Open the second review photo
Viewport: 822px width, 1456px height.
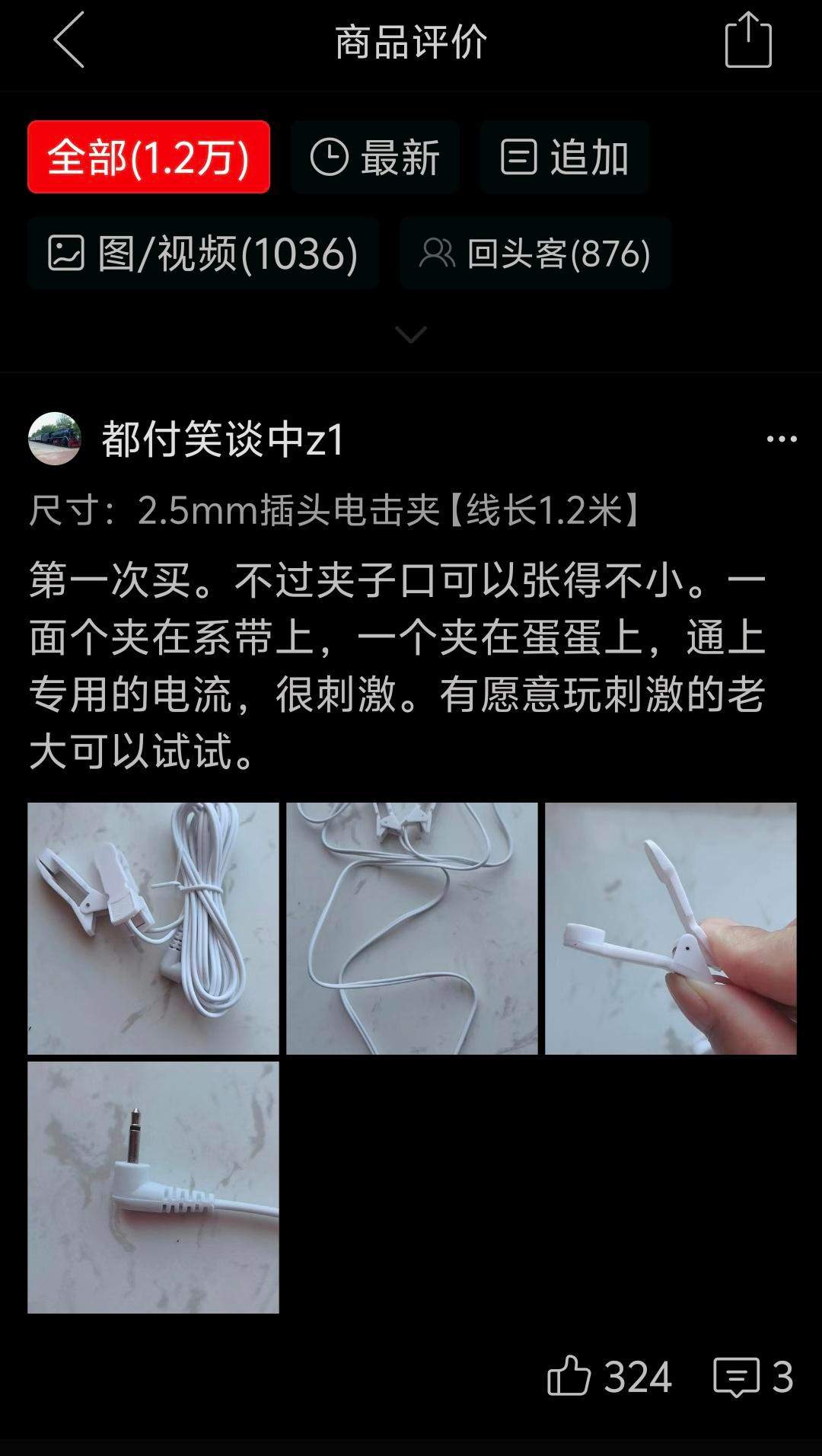click(412, 928)
